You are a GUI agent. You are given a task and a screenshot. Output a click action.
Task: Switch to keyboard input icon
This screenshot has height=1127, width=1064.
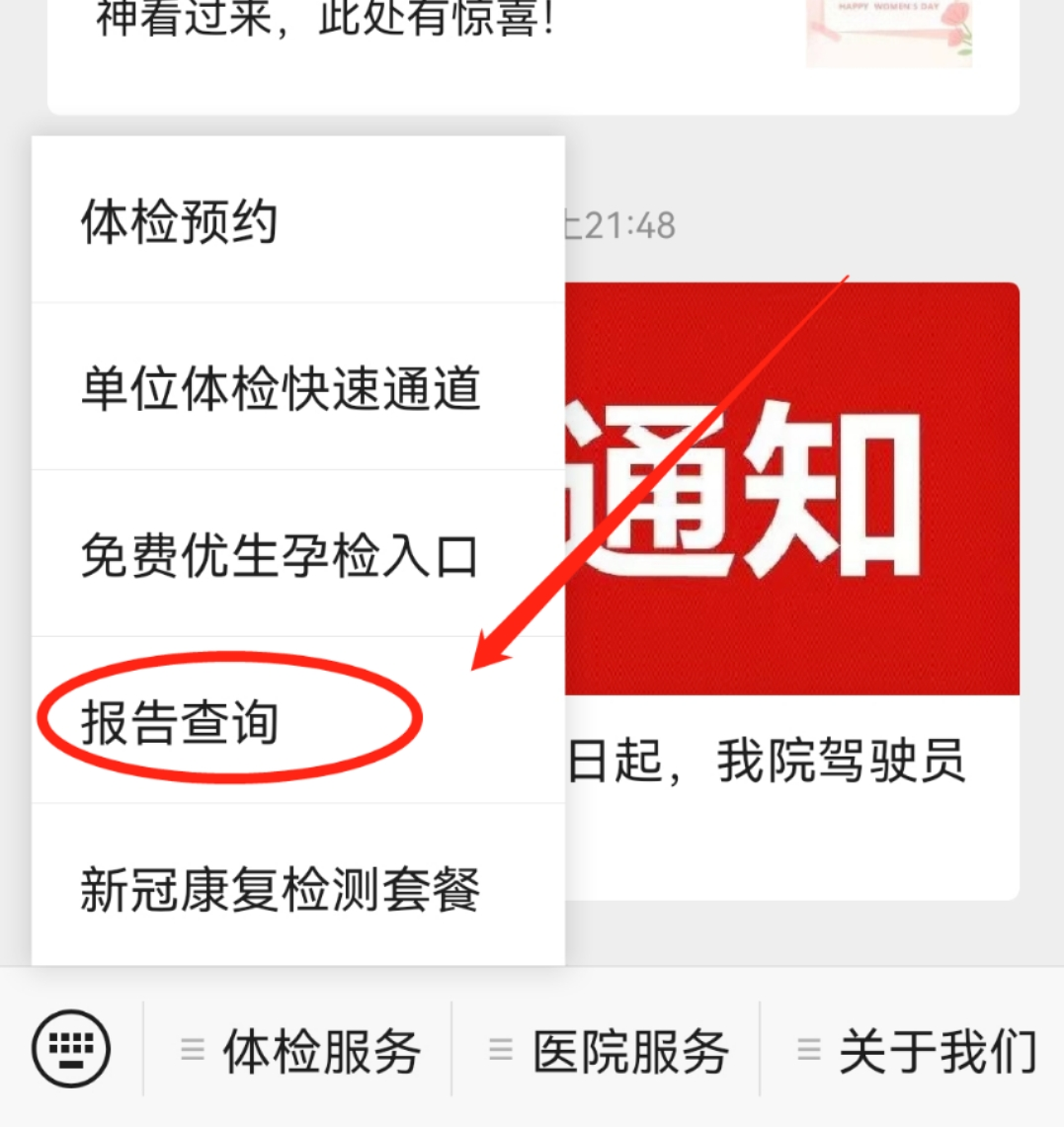[x=70, y=1049]
